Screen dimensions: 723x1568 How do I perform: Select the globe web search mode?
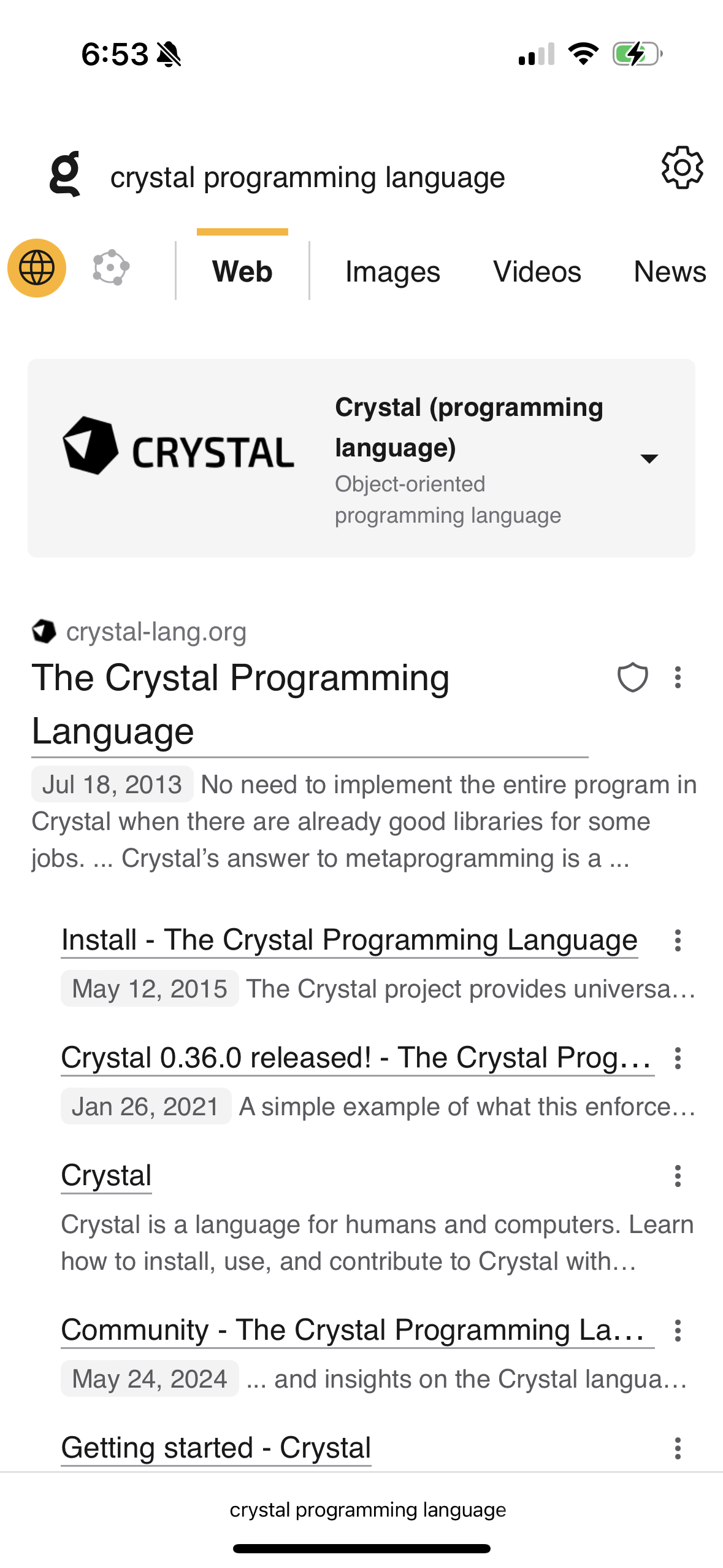click(37, 268)
